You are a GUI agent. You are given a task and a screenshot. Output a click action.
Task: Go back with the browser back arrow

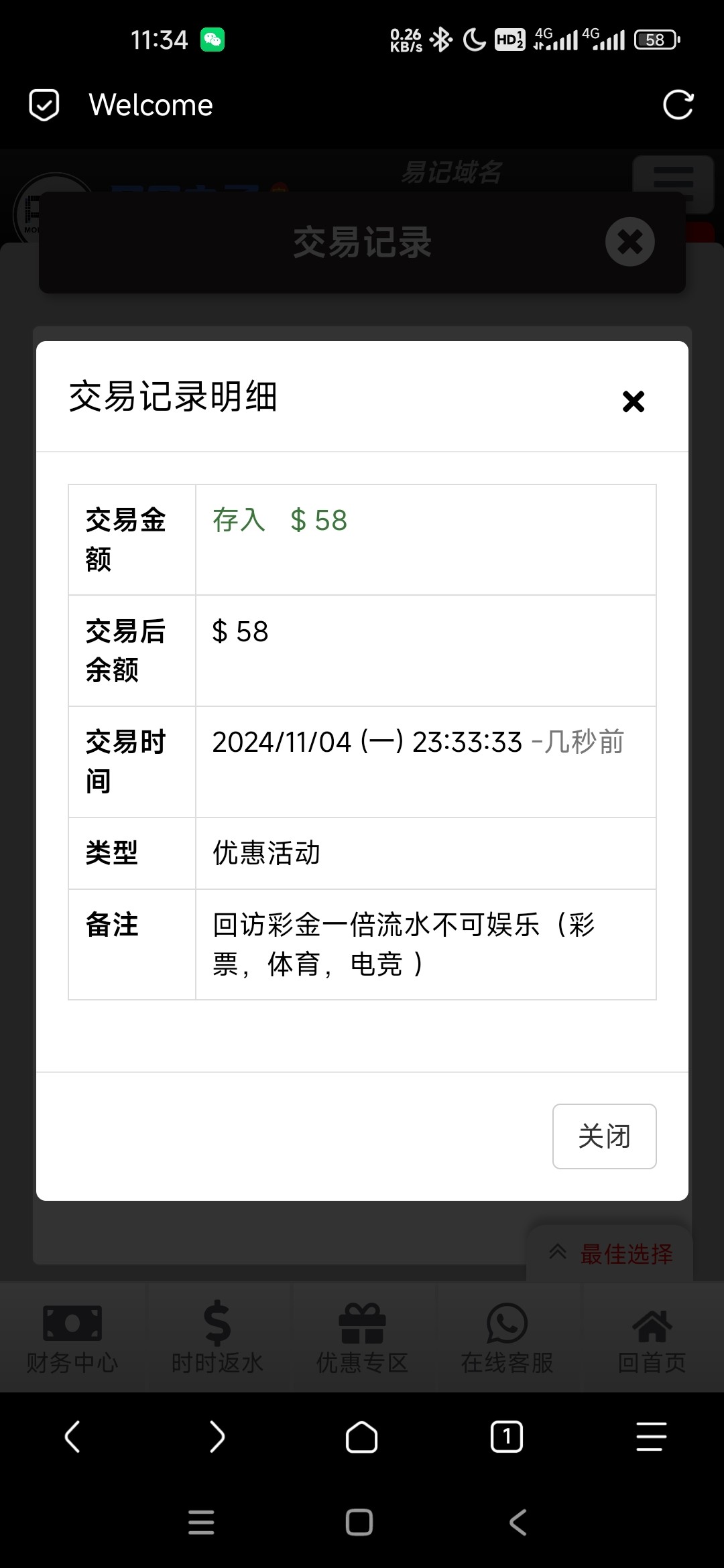72,1436
